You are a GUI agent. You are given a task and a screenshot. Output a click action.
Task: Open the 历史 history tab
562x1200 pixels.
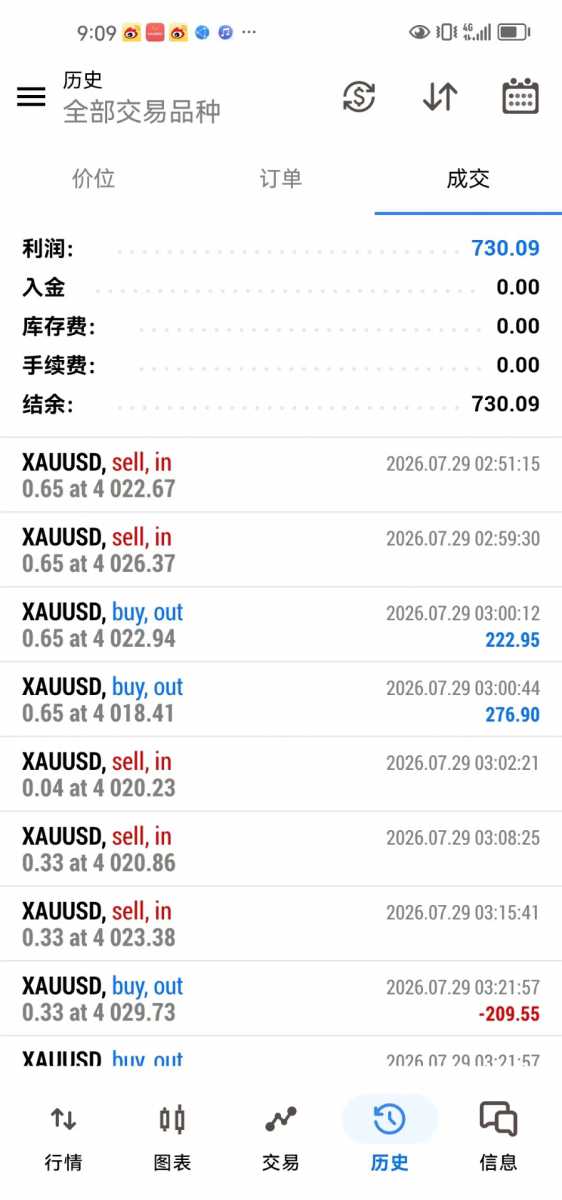pyautogui.click(x=389, y=1137)
